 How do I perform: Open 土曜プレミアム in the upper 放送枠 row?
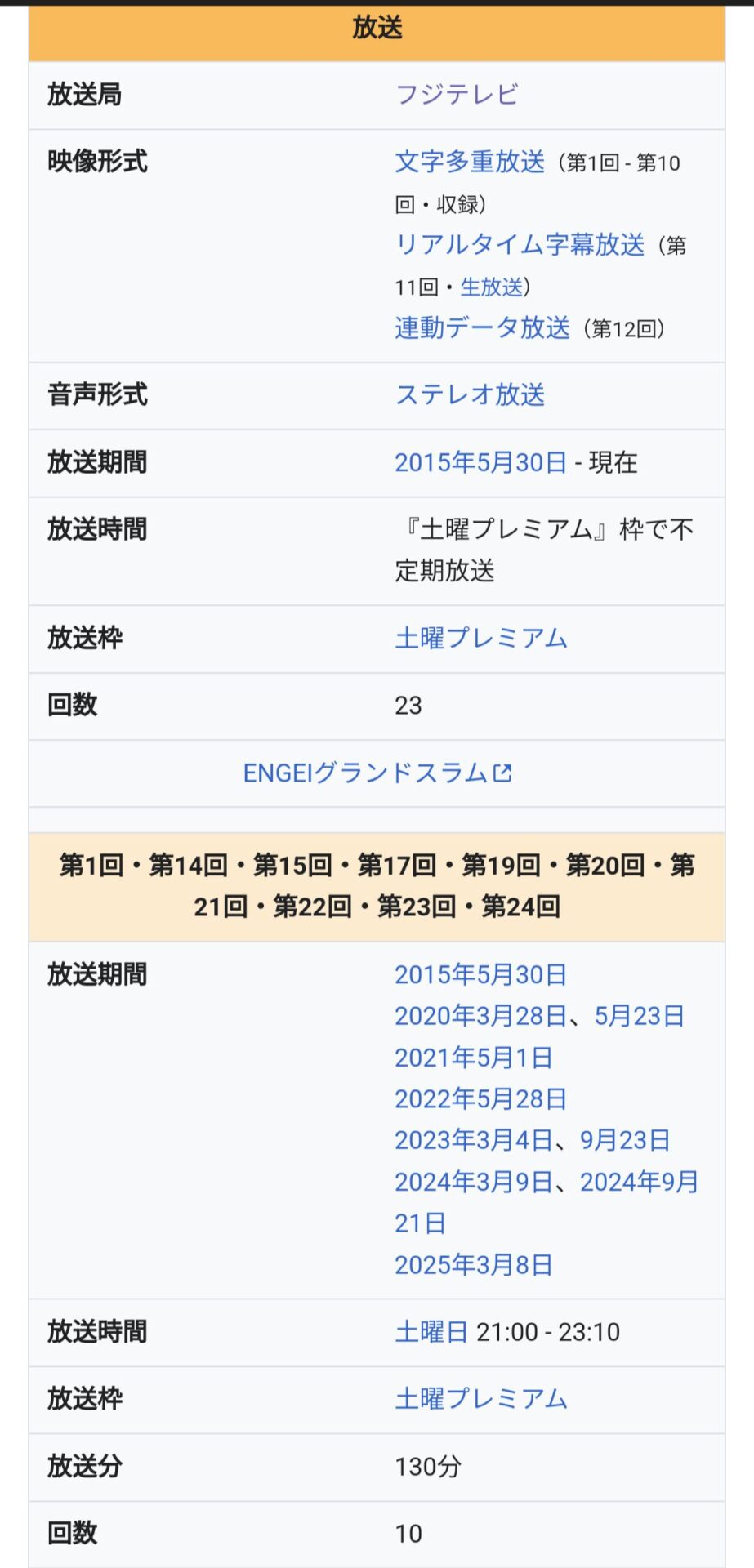pyautogui.click(x=480, y=638)
